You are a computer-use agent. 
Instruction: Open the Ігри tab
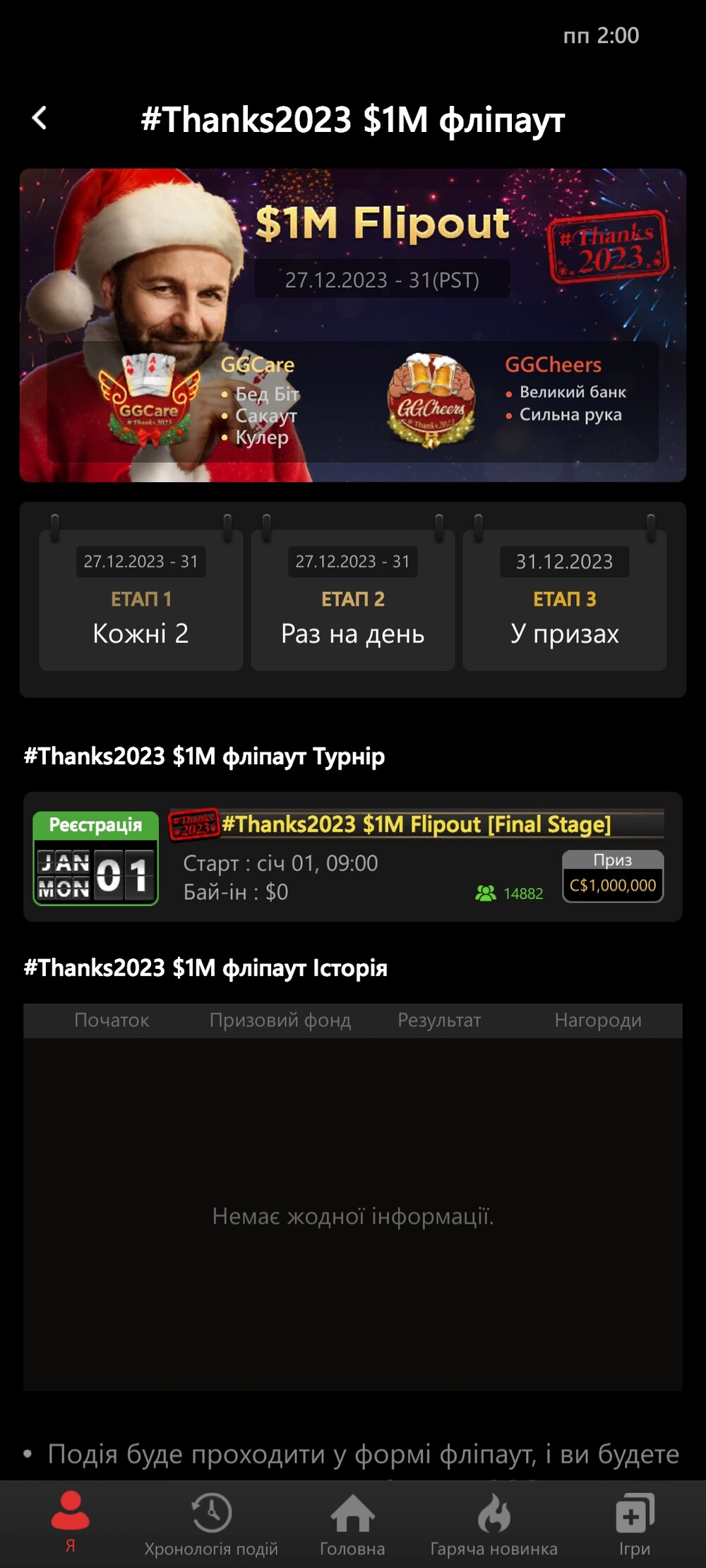(x=635, y=1523)
